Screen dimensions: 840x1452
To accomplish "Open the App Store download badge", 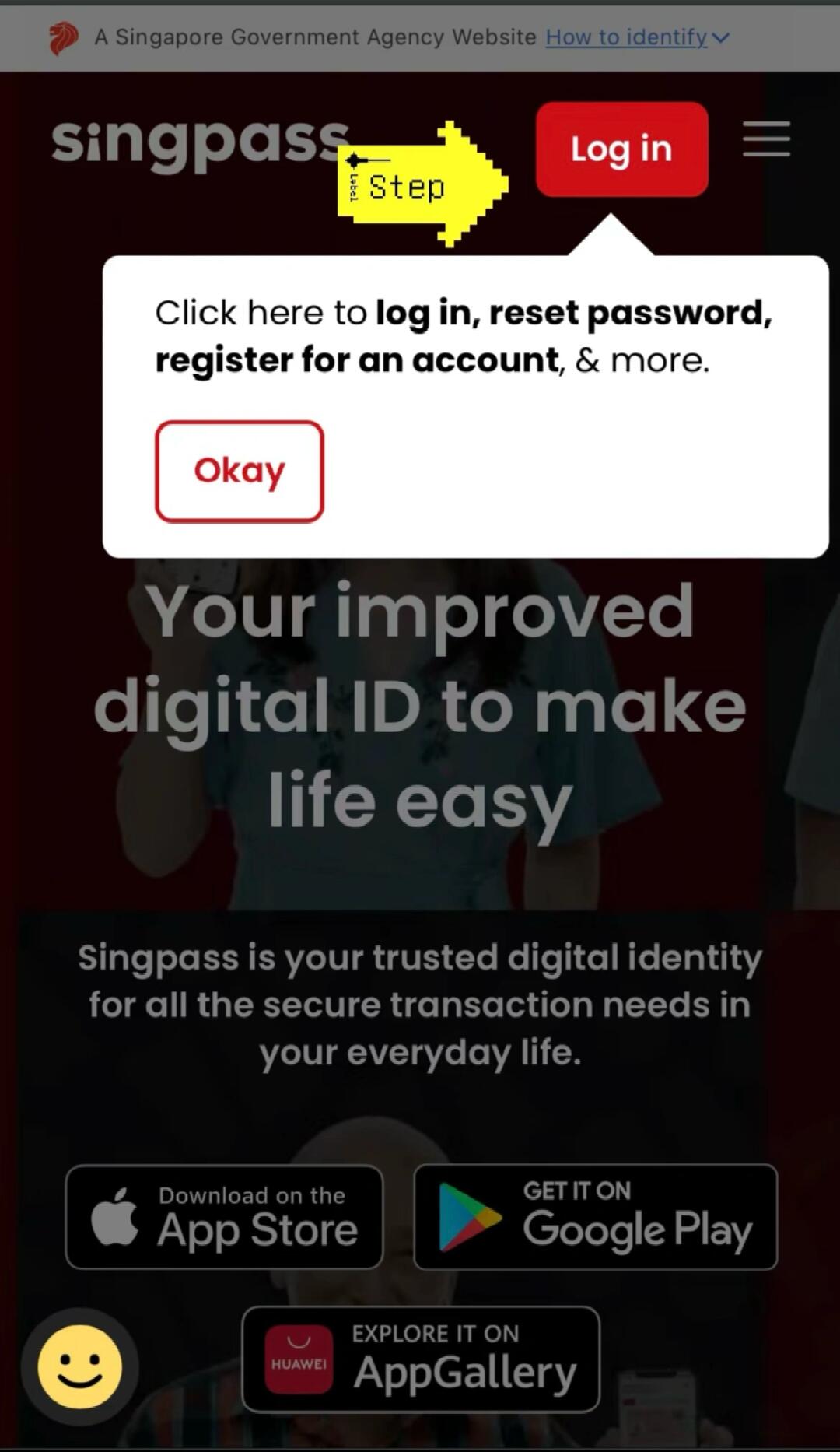I will point(224,1218).
